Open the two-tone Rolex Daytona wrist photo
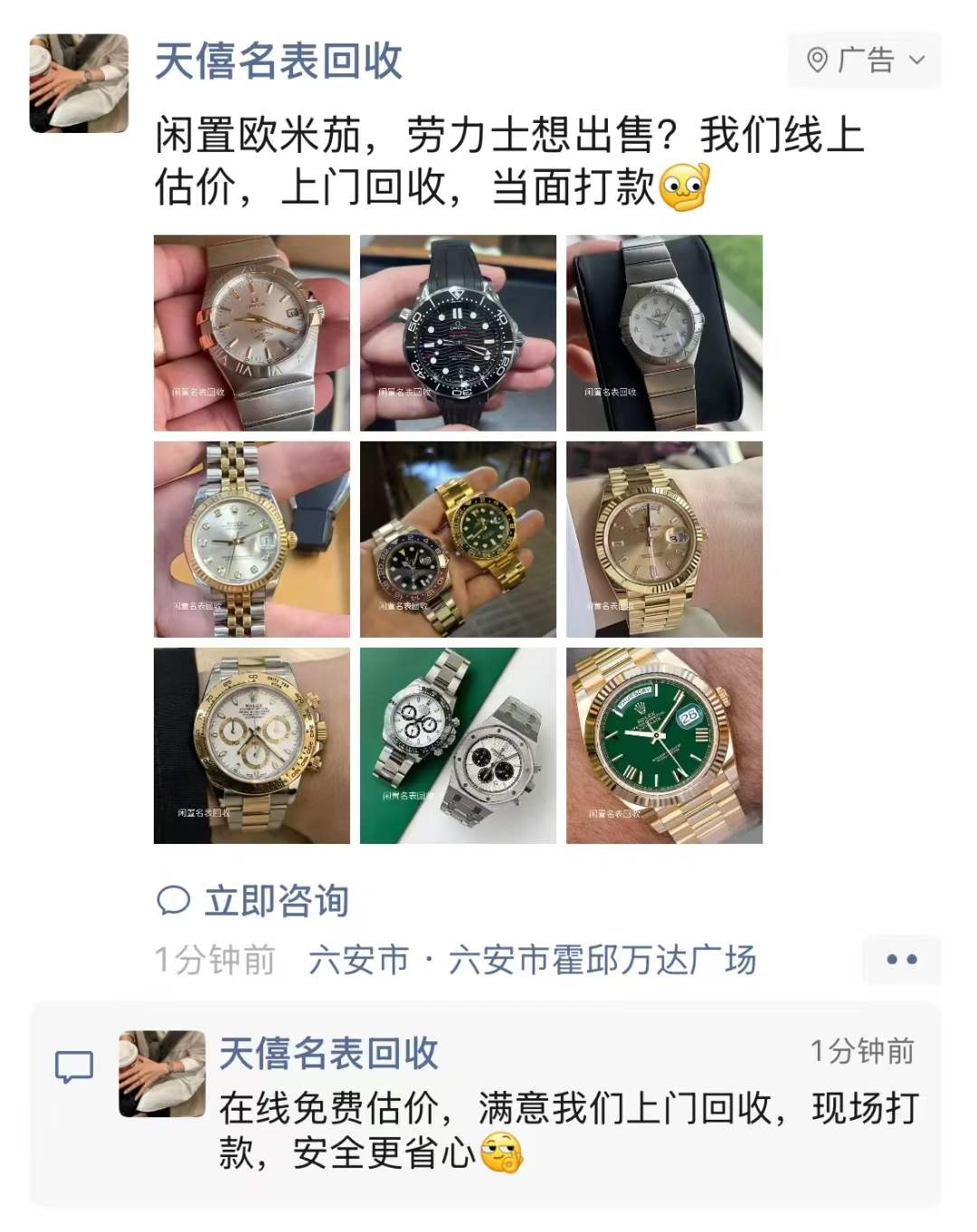 point(251,745)
